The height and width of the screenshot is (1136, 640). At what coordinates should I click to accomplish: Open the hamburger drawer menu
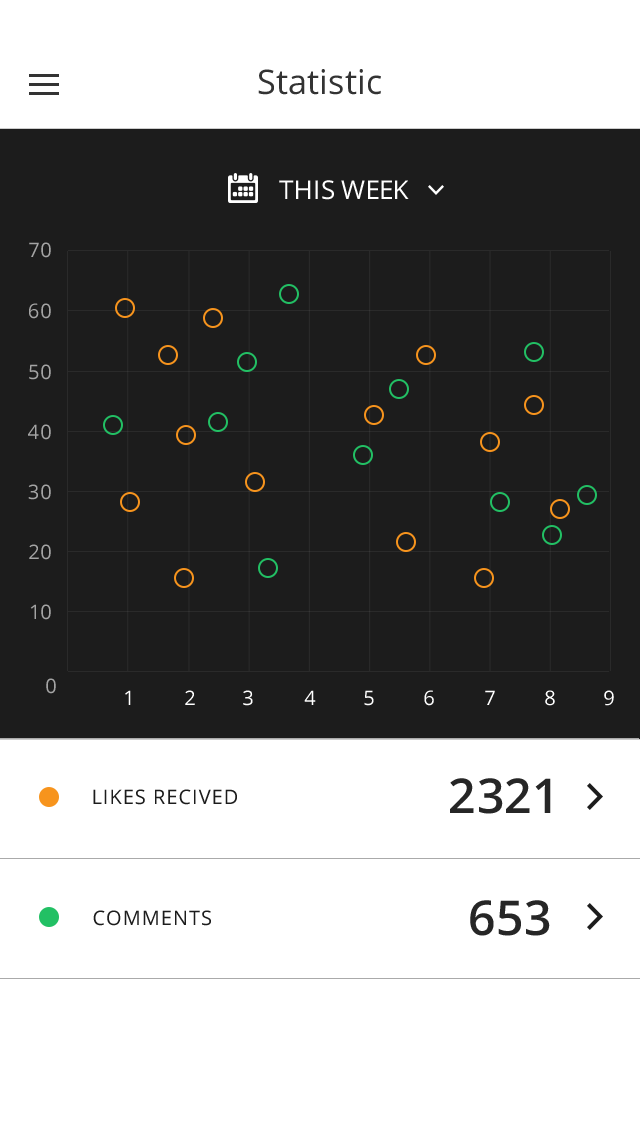pyautogui.click(x=43, y=85)
